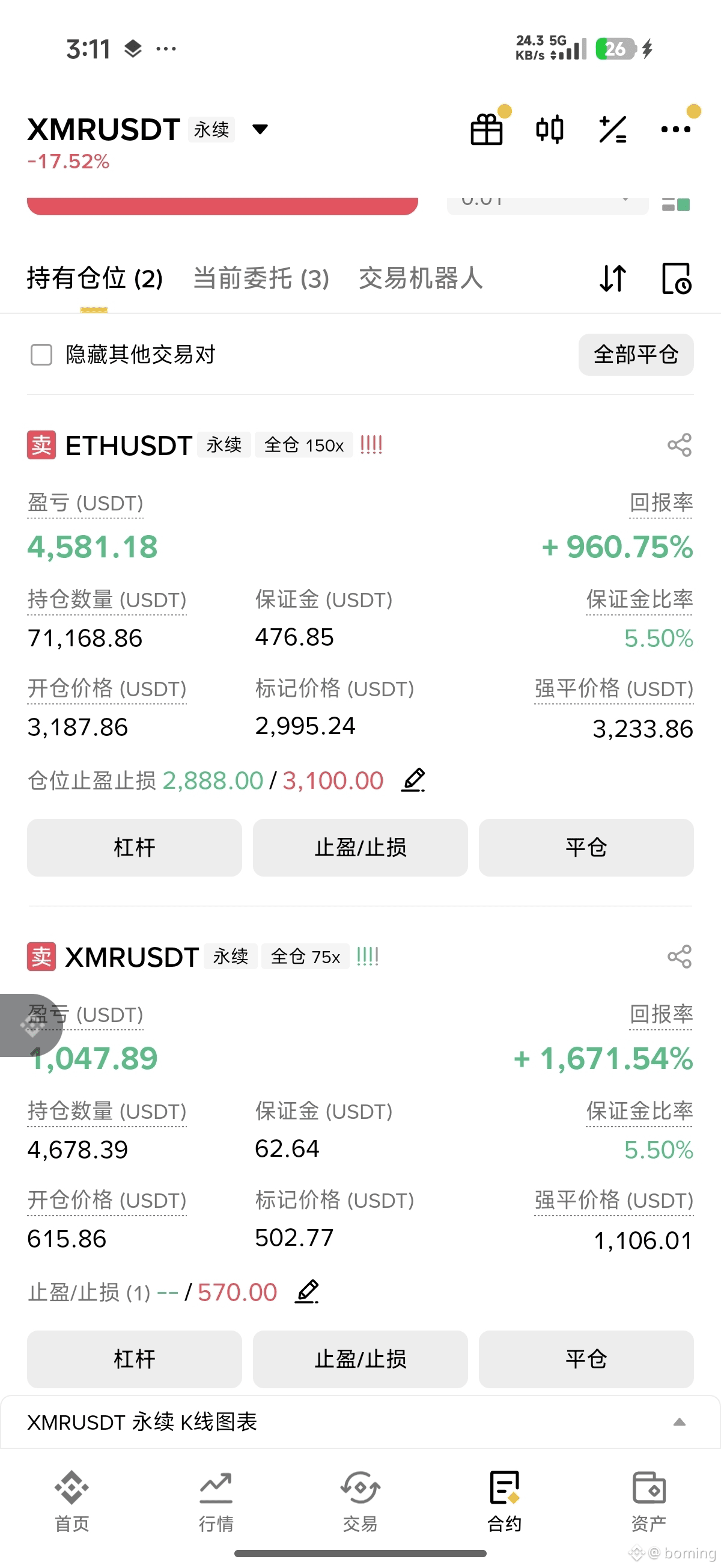The height and width of the screenshot is (1568, 721).
Task: Switch to 交易机器人 tab
Action: 421,279
